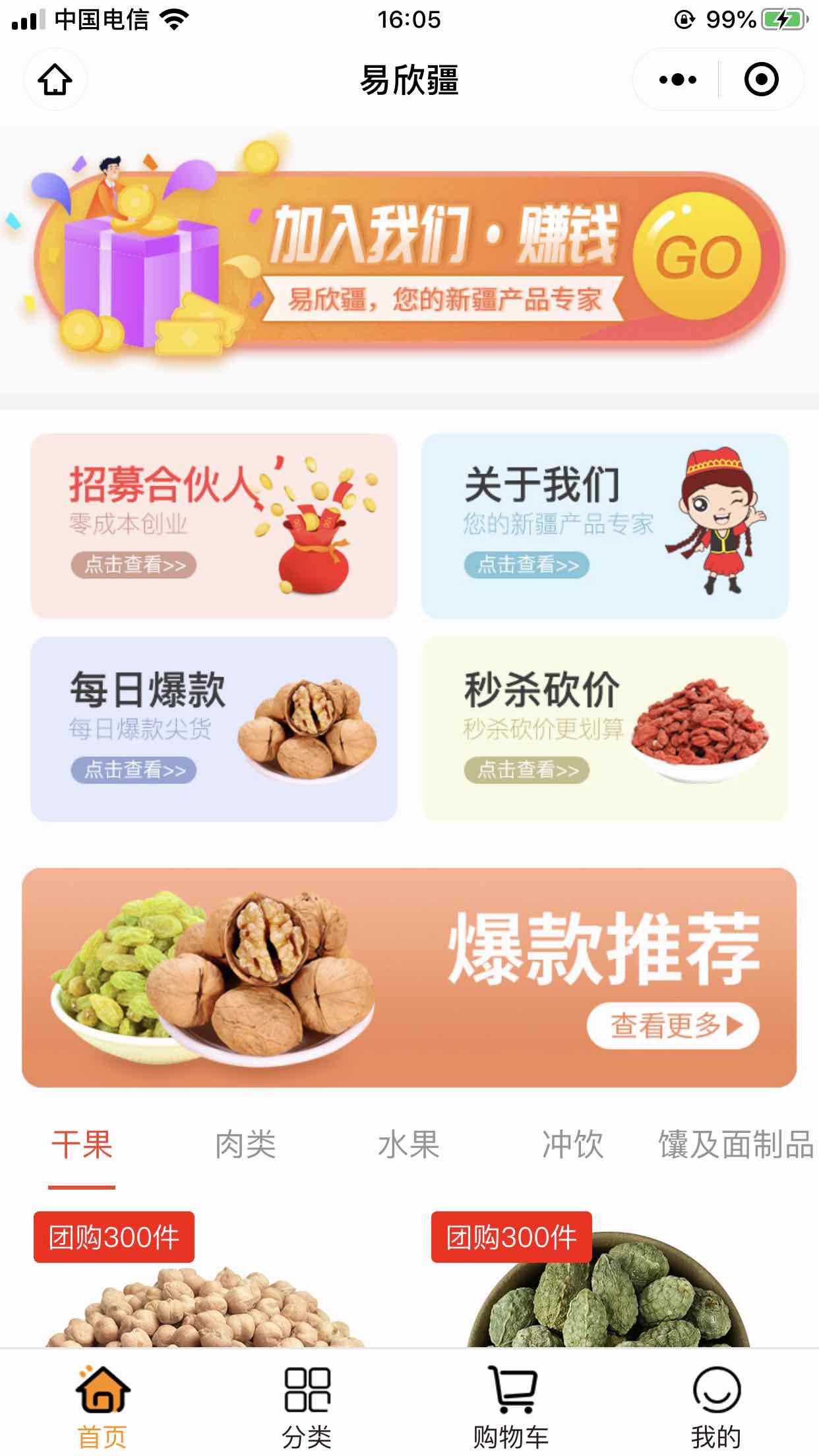The image size is (819, 1456).
Task: Open the mini program overflow menu
Action: pyautogui.click(x=677, y=80)
